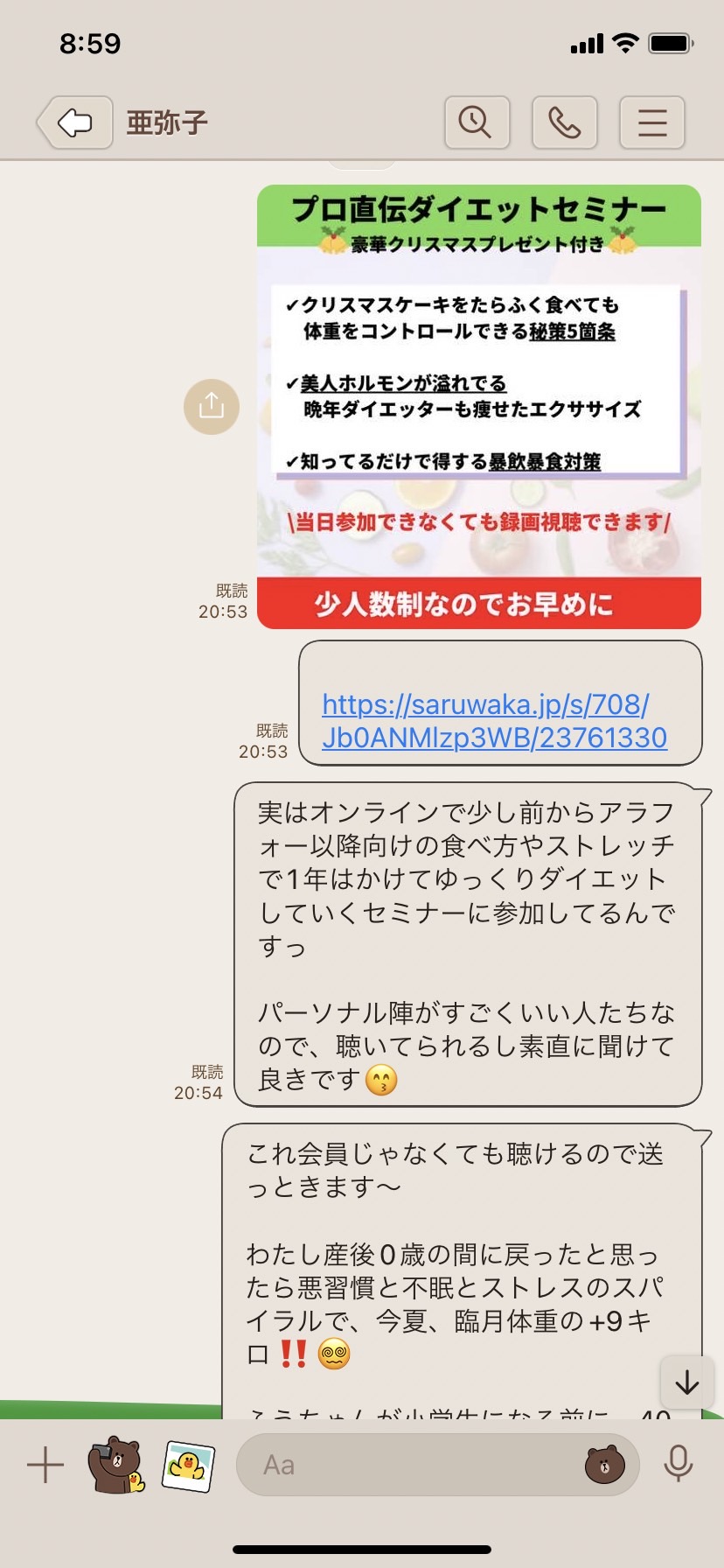This screenshot has height=1568, width=724.
Task: Open the chat hamburger menu
Action: pyautogui.click(x=652, y=122)
